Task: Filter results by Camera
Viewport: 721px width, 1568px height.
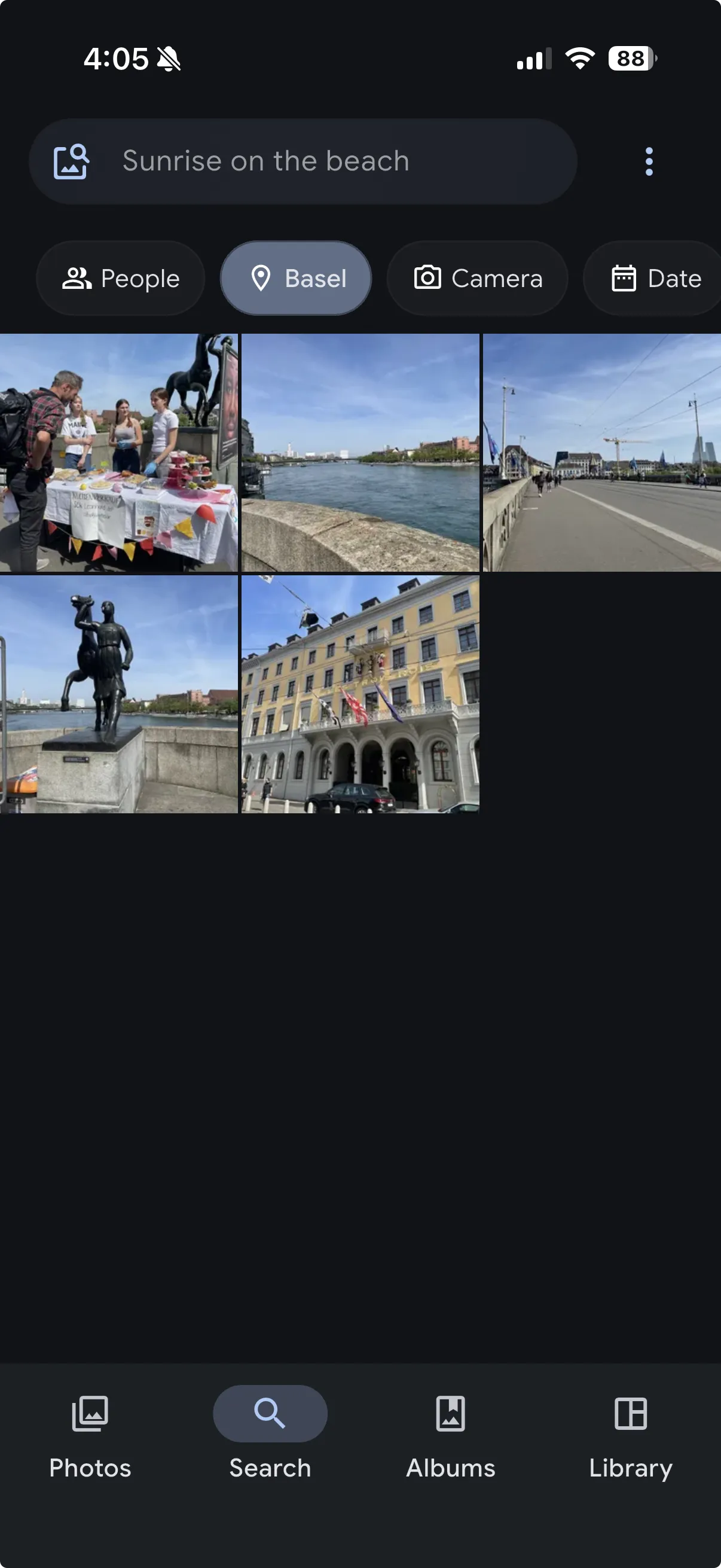Action: [x=478, y=278]
